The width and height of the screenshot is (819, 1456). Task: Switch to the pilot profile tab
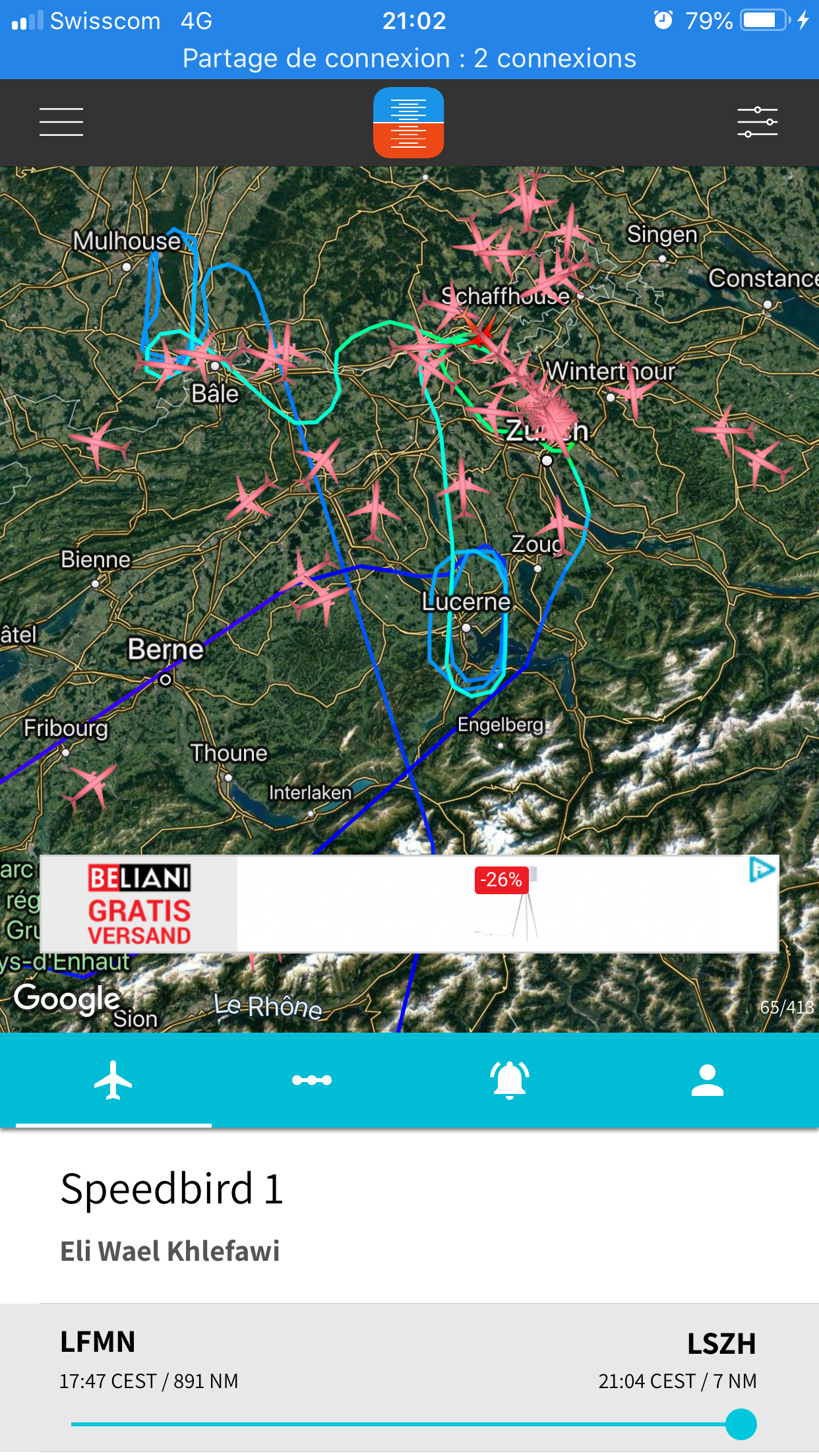point(708,1080)
